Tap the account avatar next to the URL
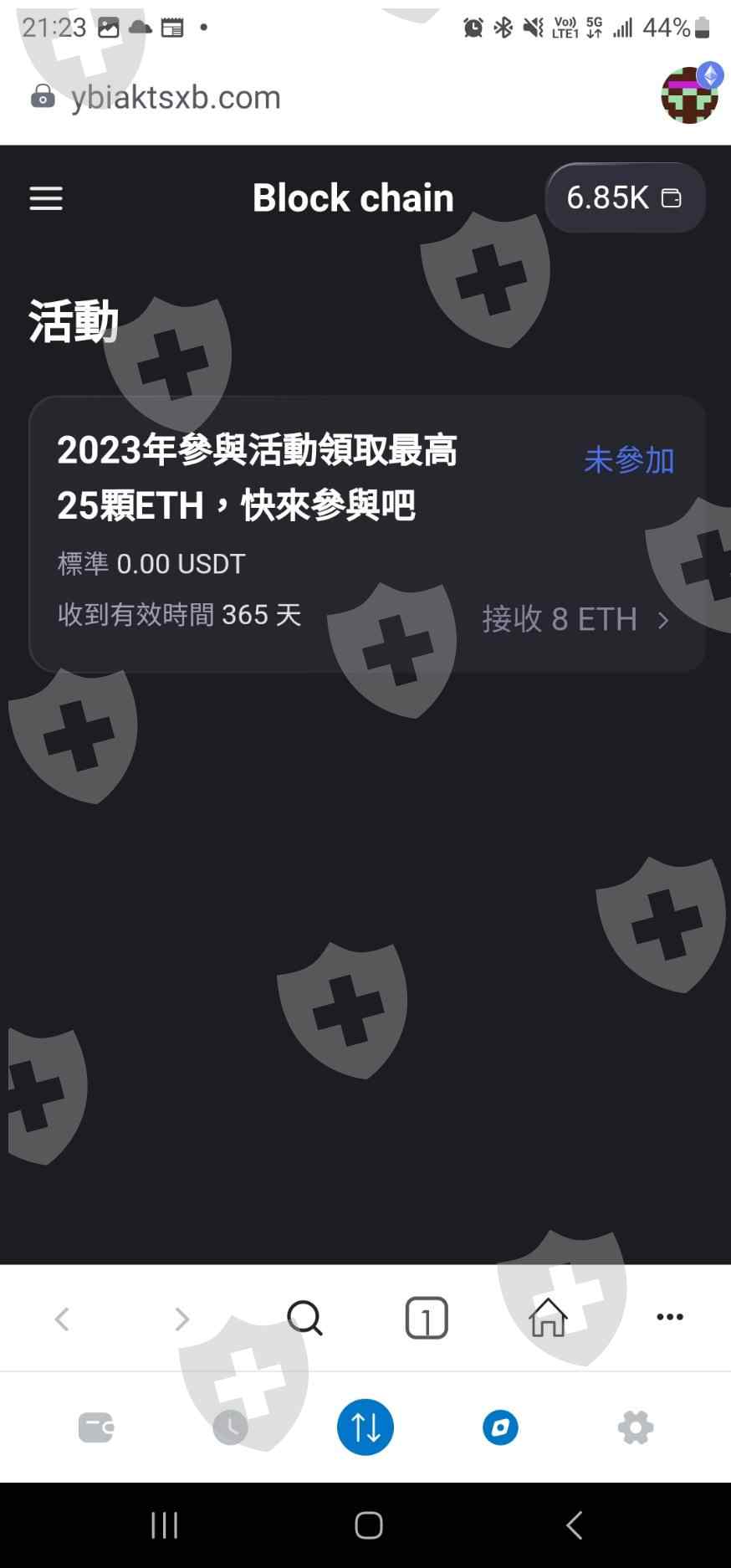 coord(691,94)
